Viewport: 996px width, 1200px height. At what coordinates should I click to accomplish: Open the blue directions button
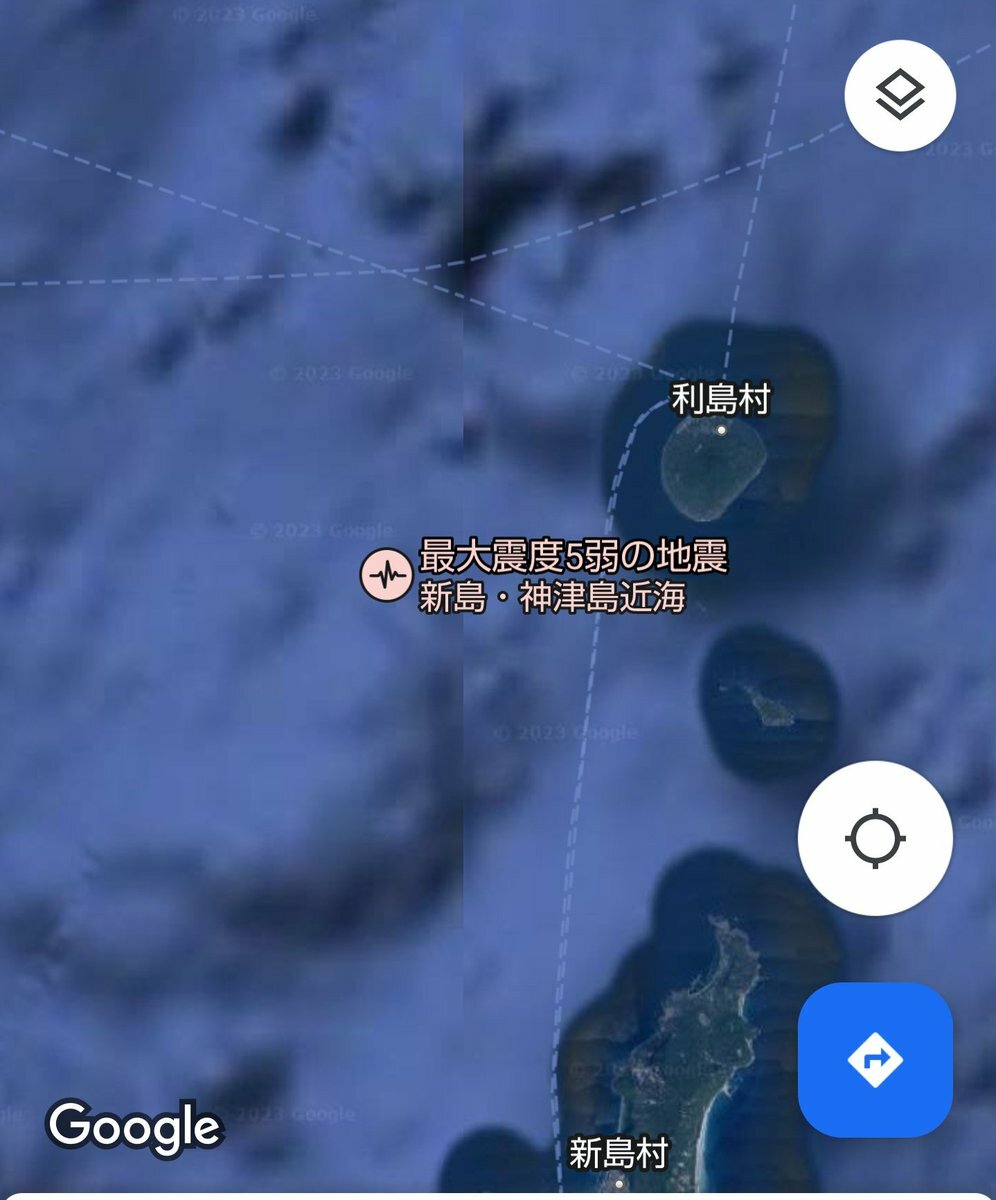click(x=875, y=1060)
